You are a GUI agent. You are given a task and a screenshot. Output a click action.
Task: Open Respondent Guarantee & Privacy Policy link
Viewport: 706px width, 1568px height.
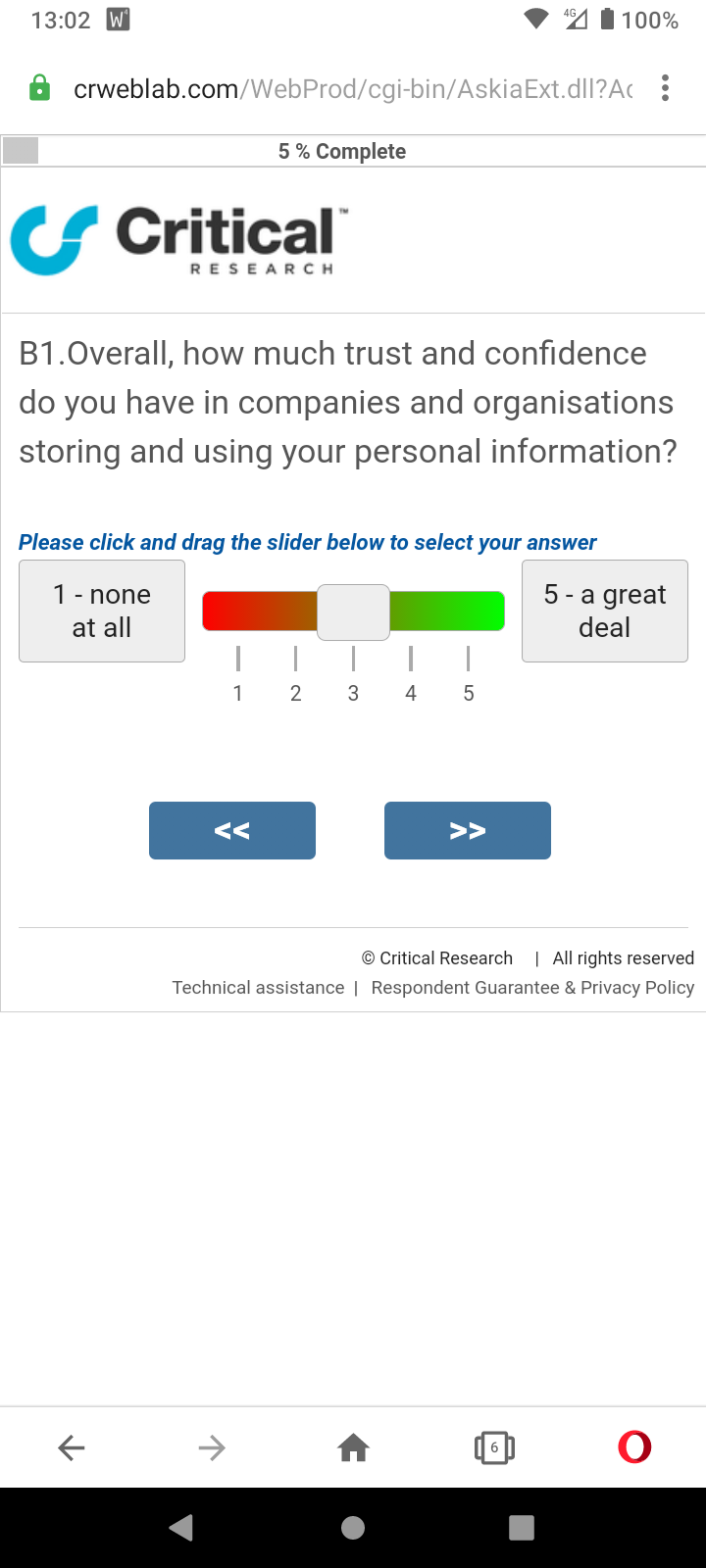(532, 987)
